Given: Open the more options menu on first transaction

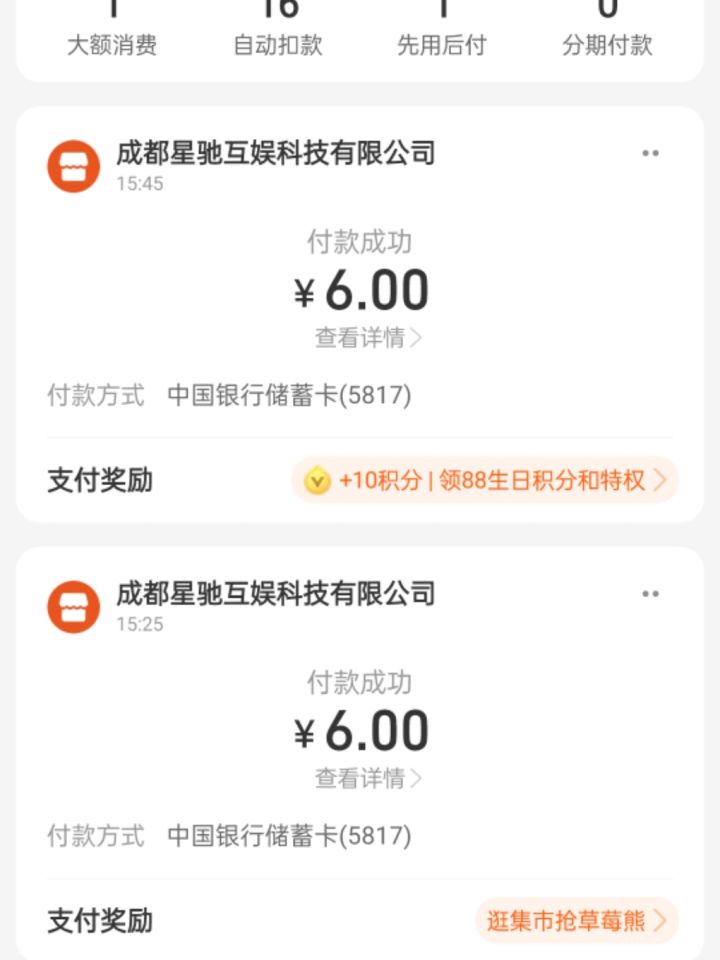Looking at the screenshot, I should 651,152.
